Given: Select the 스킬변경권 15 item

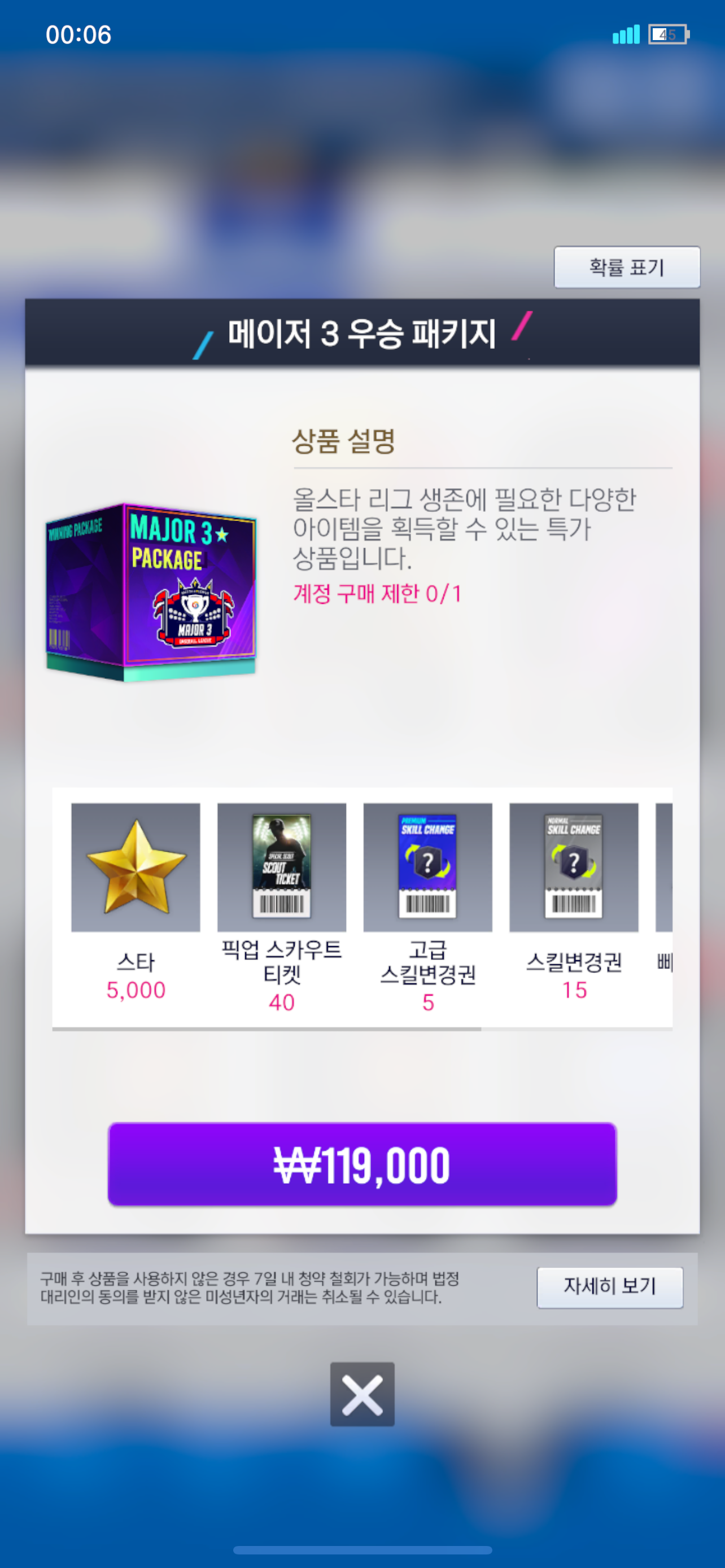Looking at the screenshot, I should pyautogui.click(x=574, y=868).
